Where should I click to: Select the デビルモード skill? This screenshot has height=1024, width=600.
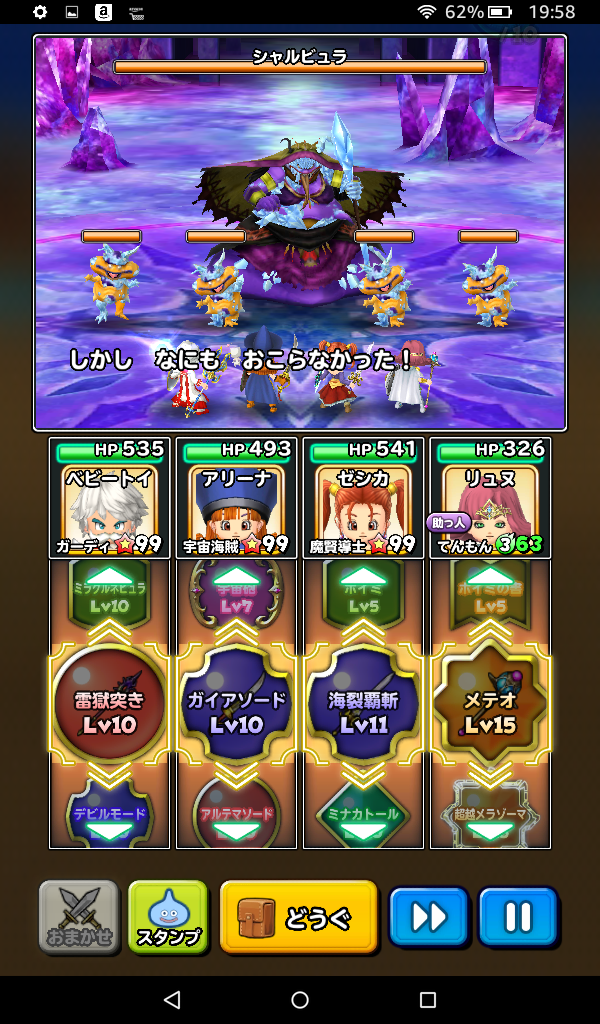(110, 815)
